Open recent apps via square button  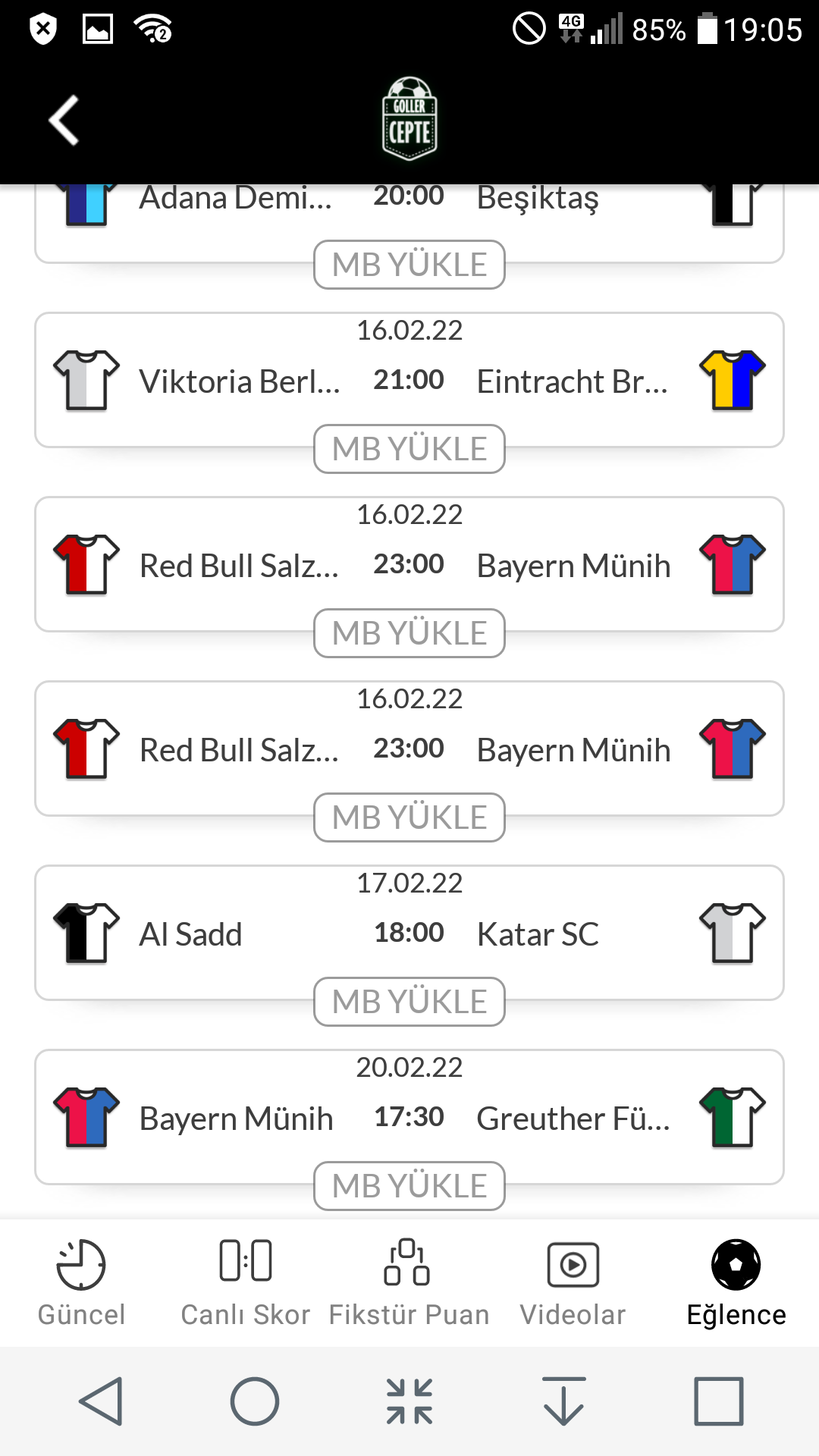click(x=719, y=1401)
